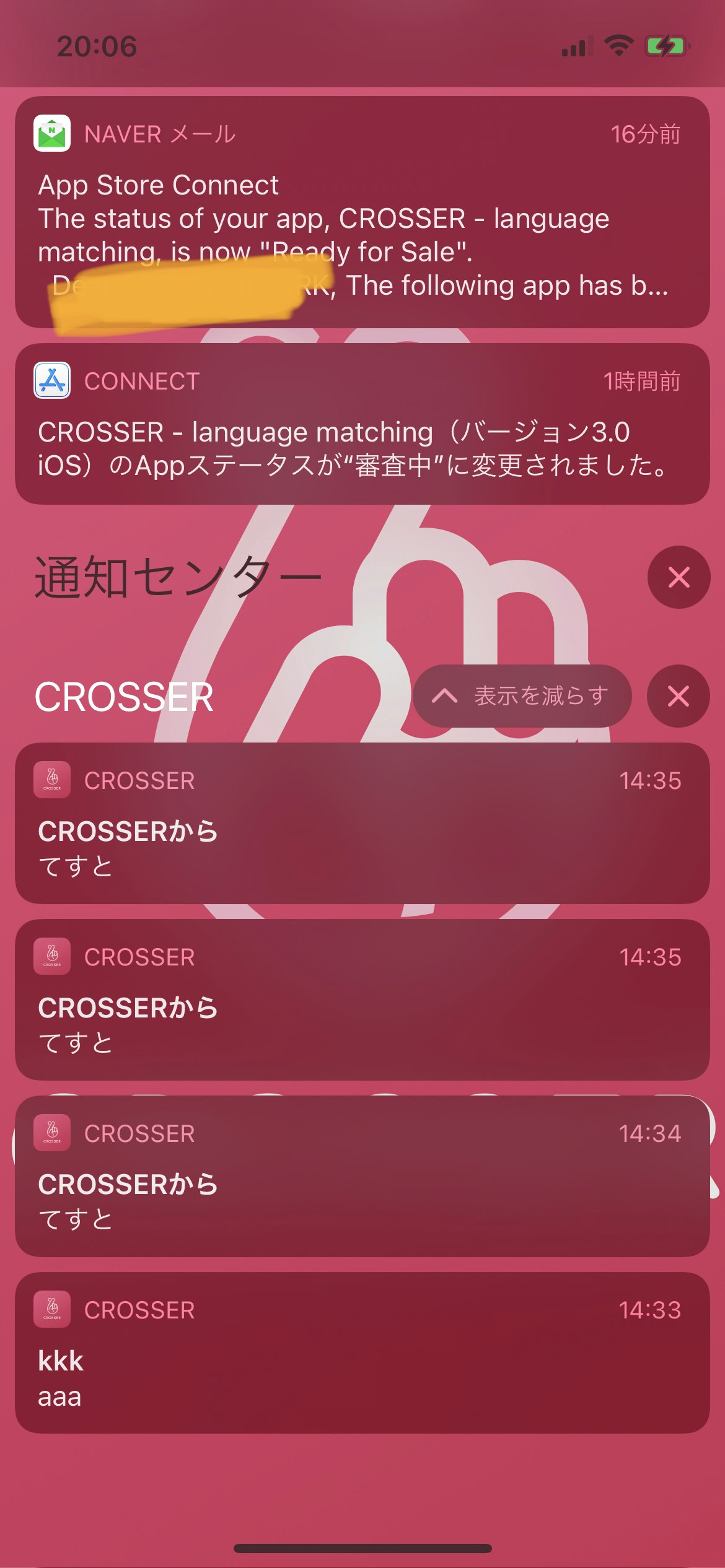The image size is (725, 1568).
Task: Open the CONNECT notification about 審査中 status
Action: 362,424
